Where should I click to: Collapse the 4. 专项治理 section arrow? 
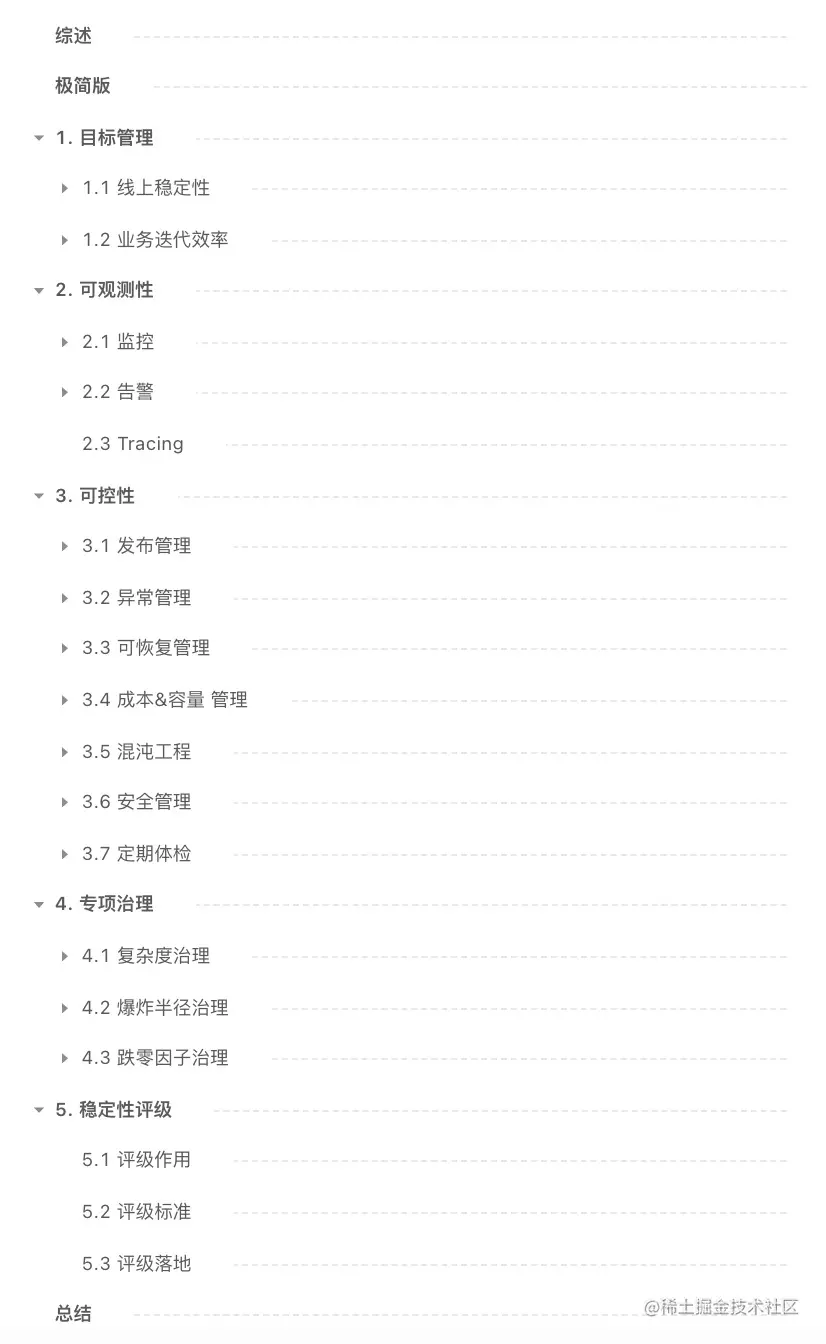39,905
